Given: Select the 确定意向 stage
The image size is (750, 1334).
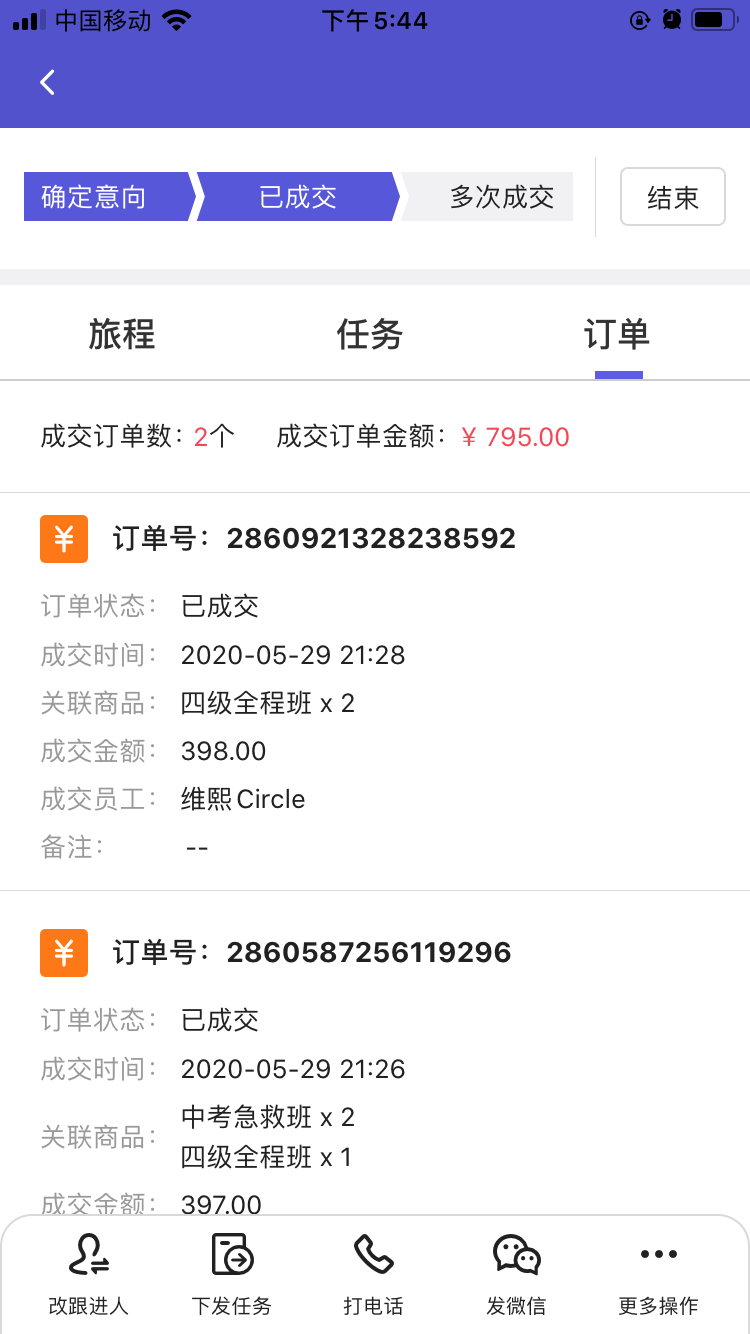Looking at the screenshot, I should point(108,197).
